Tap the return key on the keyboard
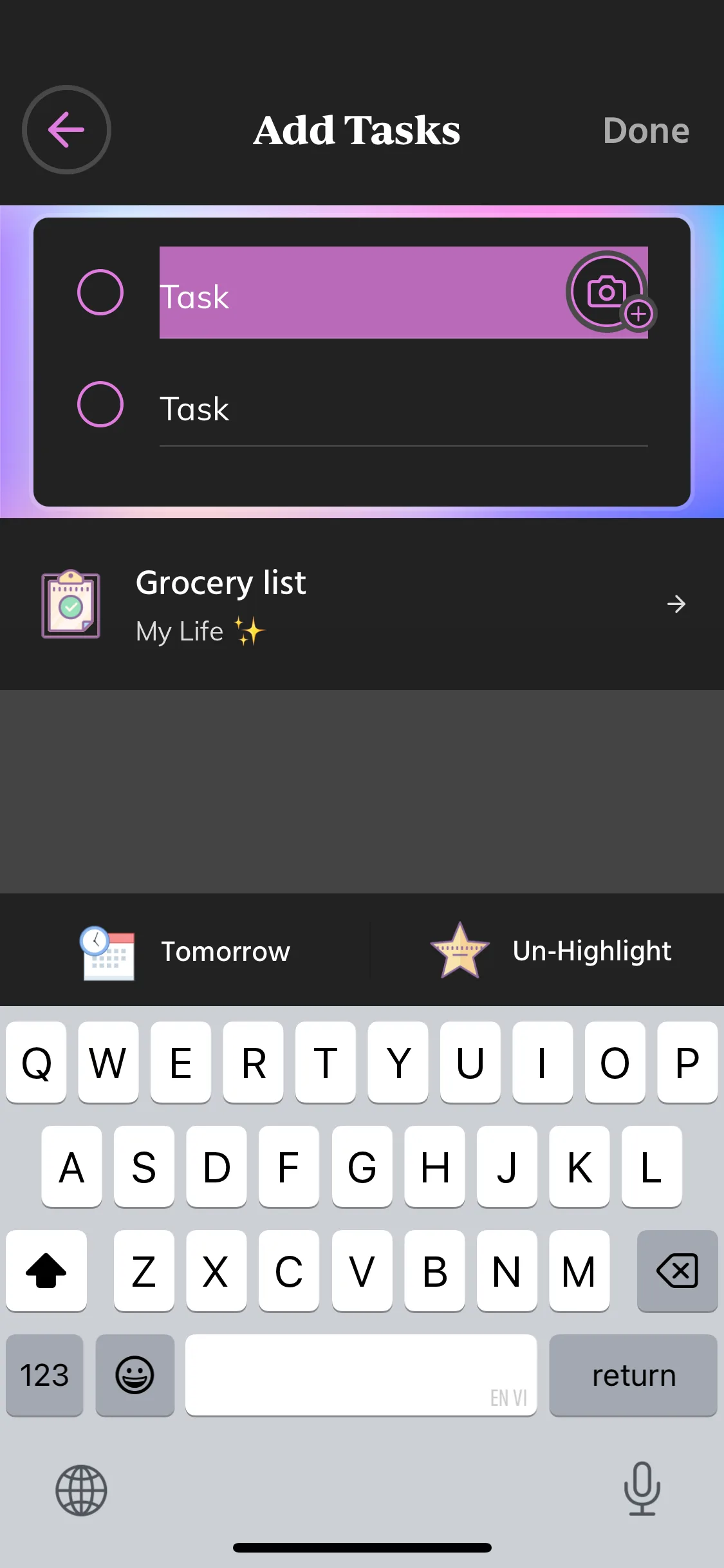 (633, 1376)
